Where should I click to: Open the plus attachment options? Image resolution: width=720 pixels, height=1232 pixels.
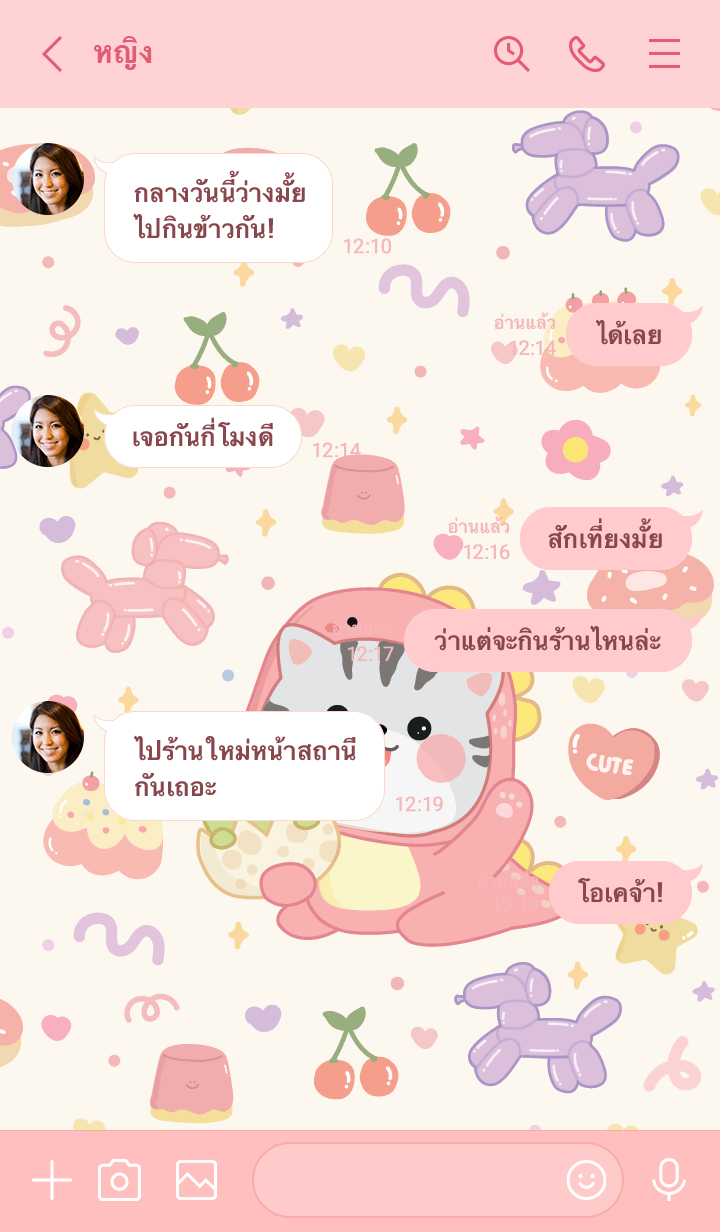click(52, 1181)
